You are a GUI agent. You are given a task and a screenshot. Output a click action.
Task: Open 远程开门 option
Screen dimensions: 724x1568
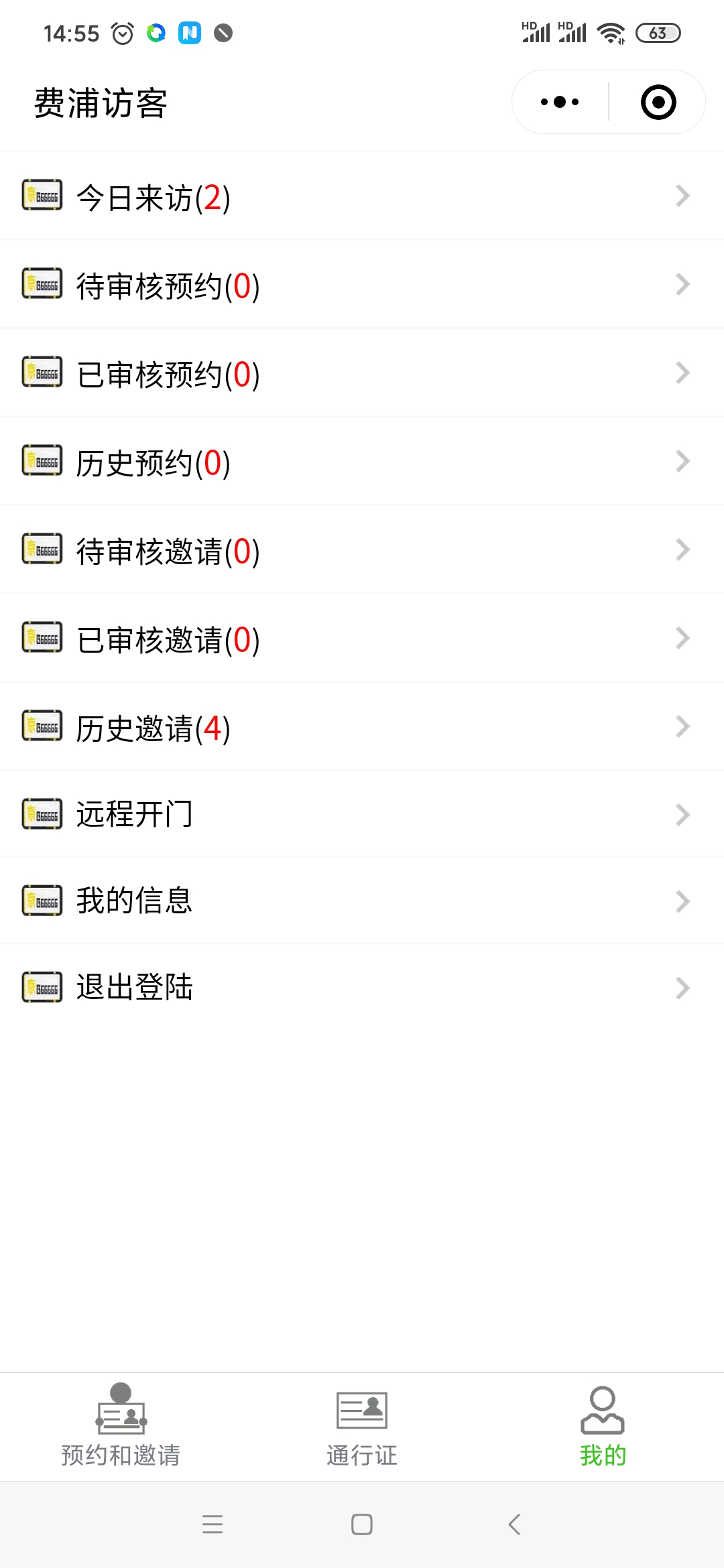(x=362, y=815)
